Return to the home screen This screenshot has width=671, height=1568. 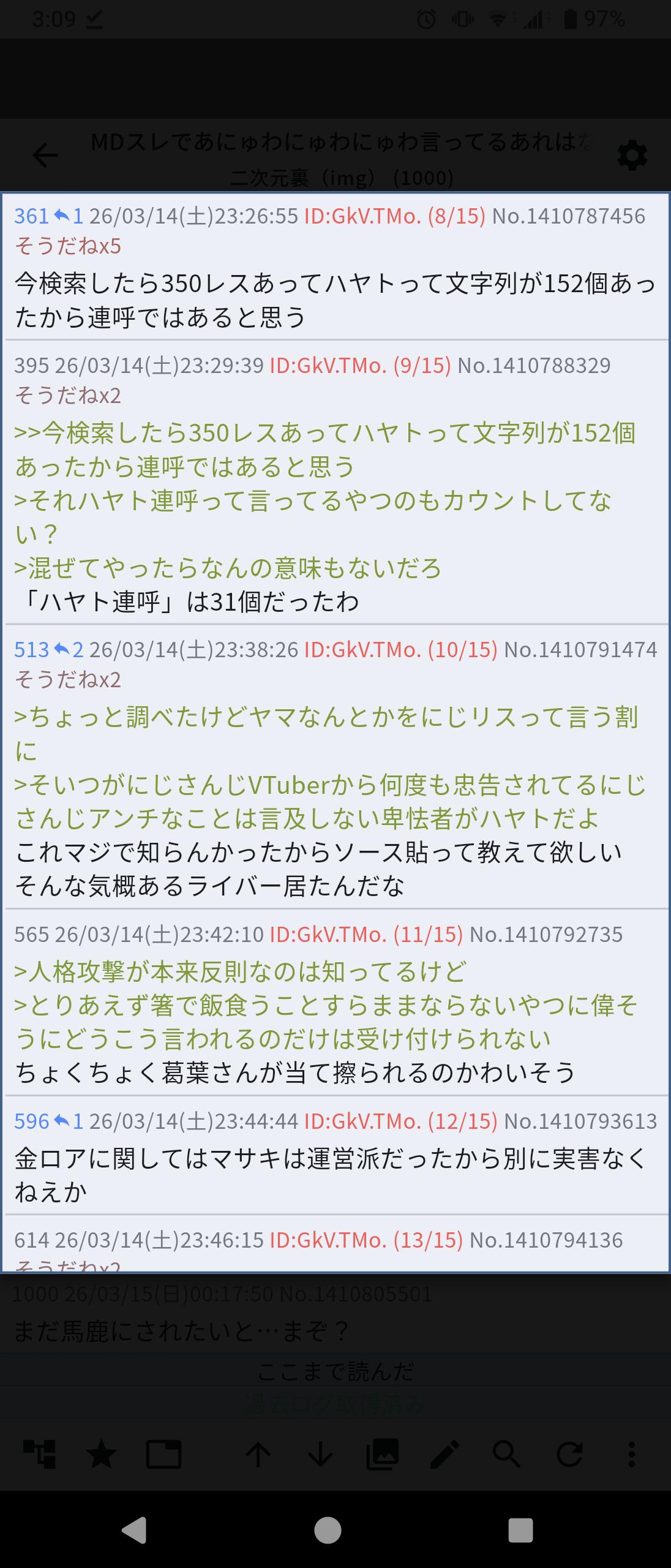328,1530
